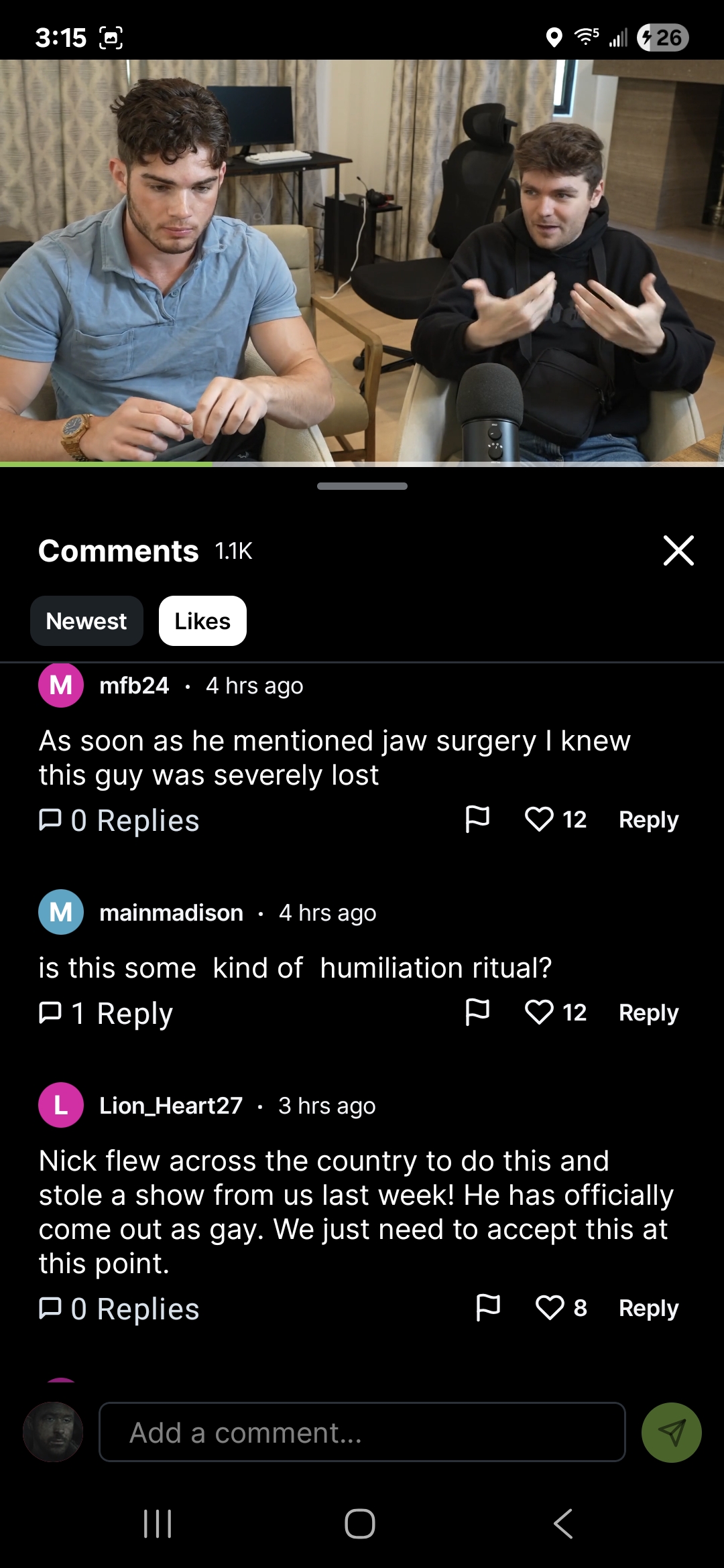The image size is (724, 1568).
Task: Open recent apps from navigation bar
Action: [158, 1524]
